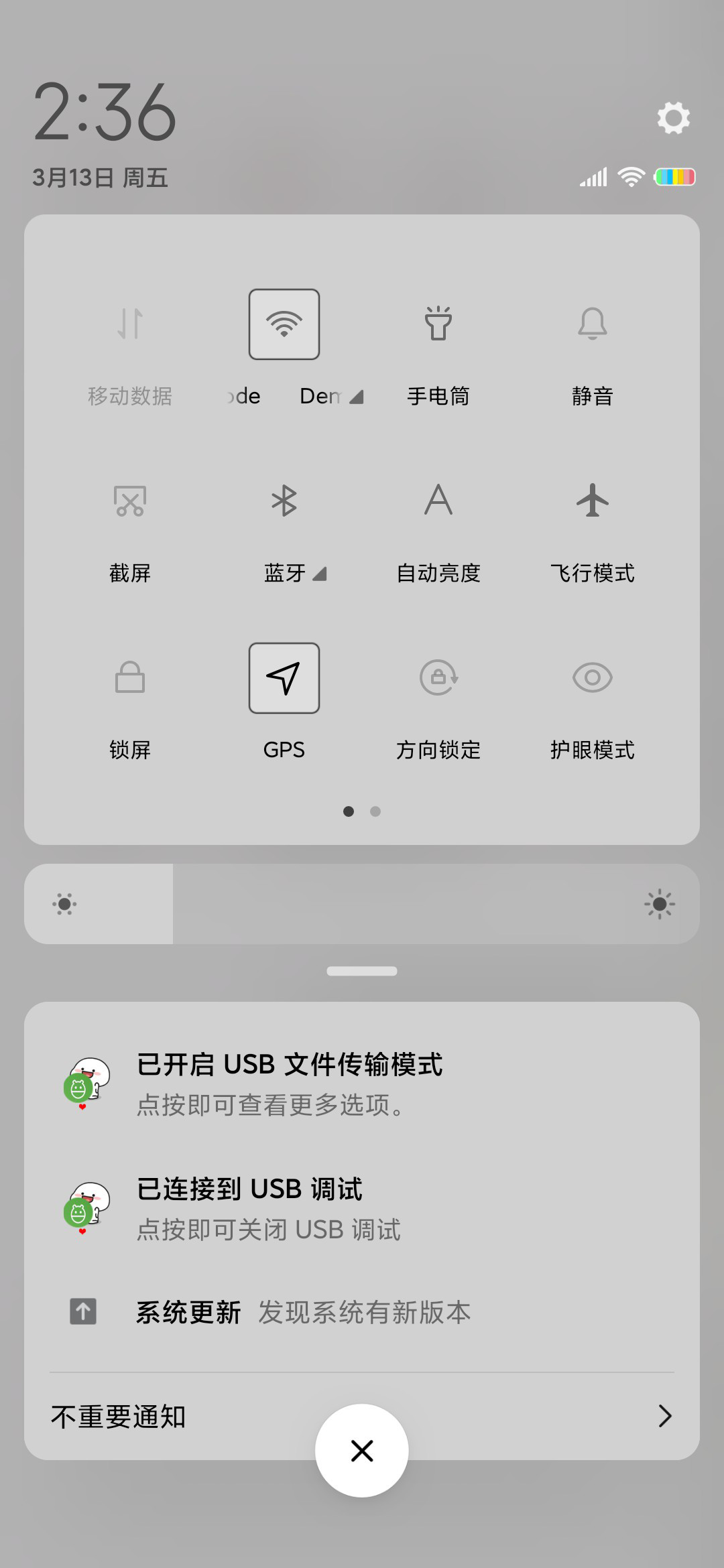Open the 已连接到 USB 调试 notification
The image size is (724, 1568).
tap(362, 1207)
